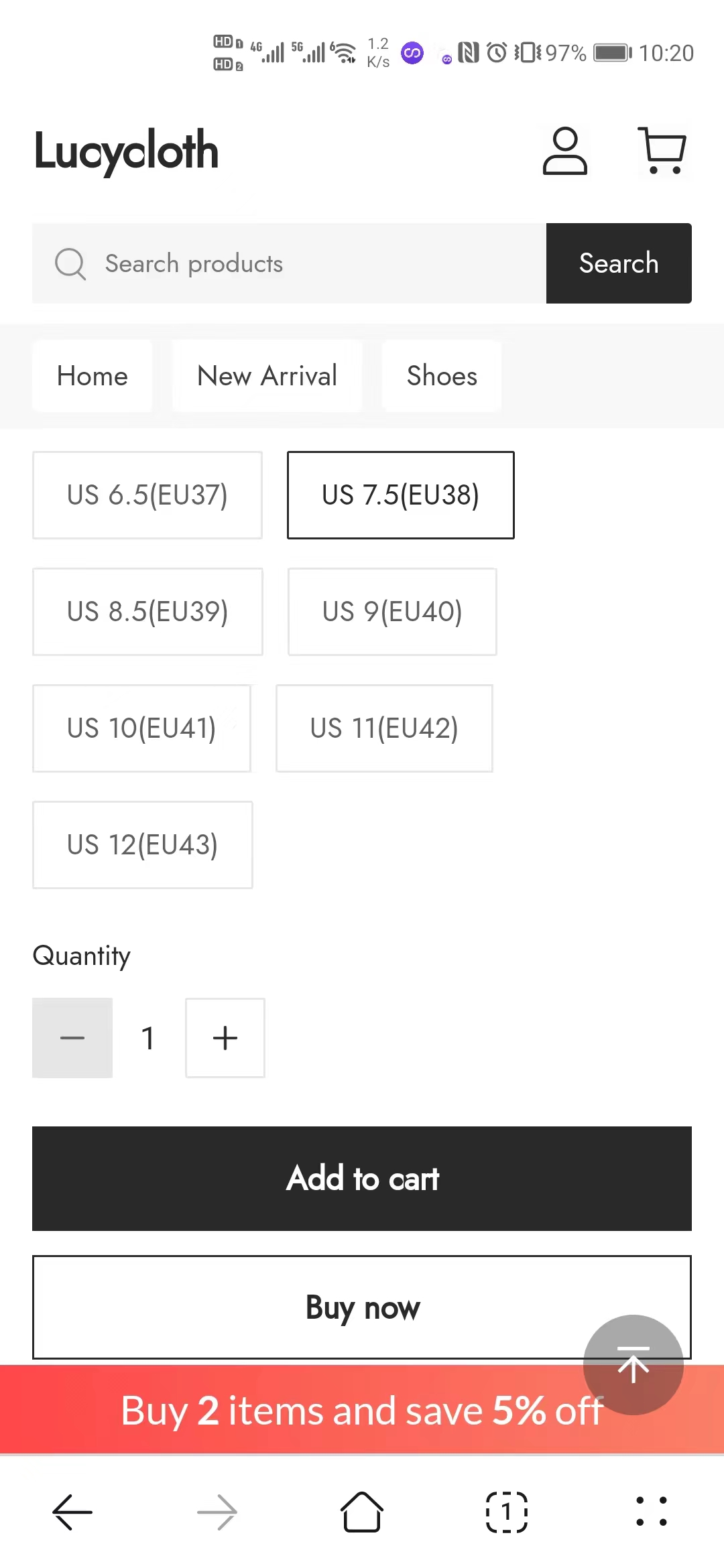Select size US 6.5(EU37)
Image resolution: width=724 pixels, height=1568 pixels.
coord(147,495)
